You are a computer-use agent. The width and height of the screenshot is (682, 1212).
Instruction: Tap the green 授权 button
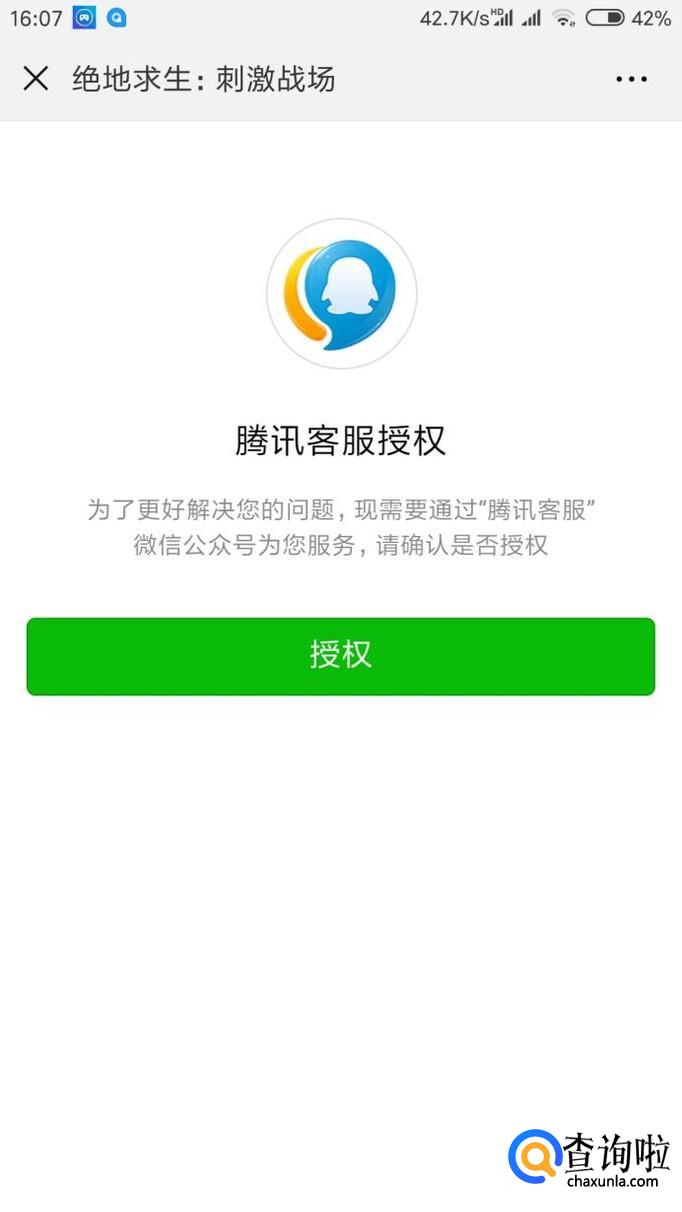341,656
